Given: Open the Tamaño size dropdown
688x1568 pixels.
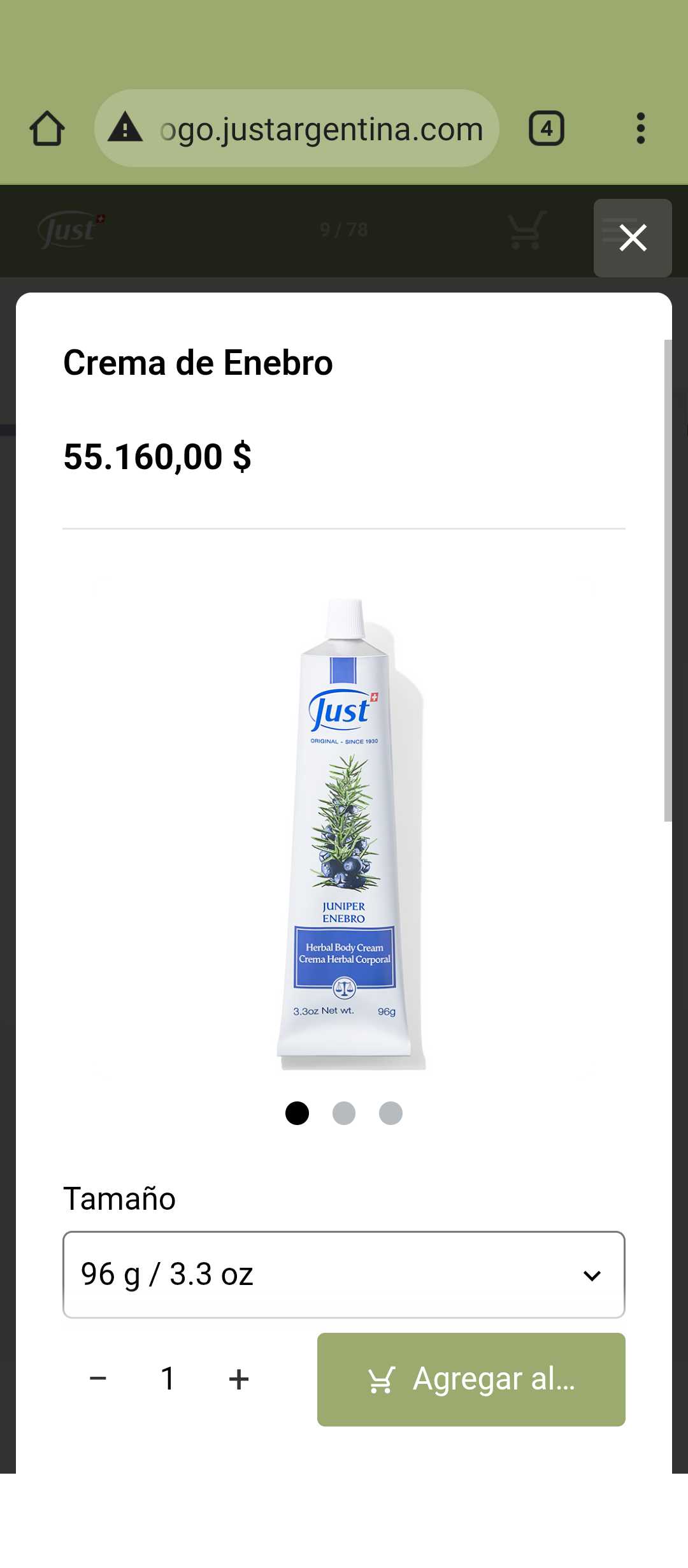Looking at the screenshot, I should point(343,1275).
